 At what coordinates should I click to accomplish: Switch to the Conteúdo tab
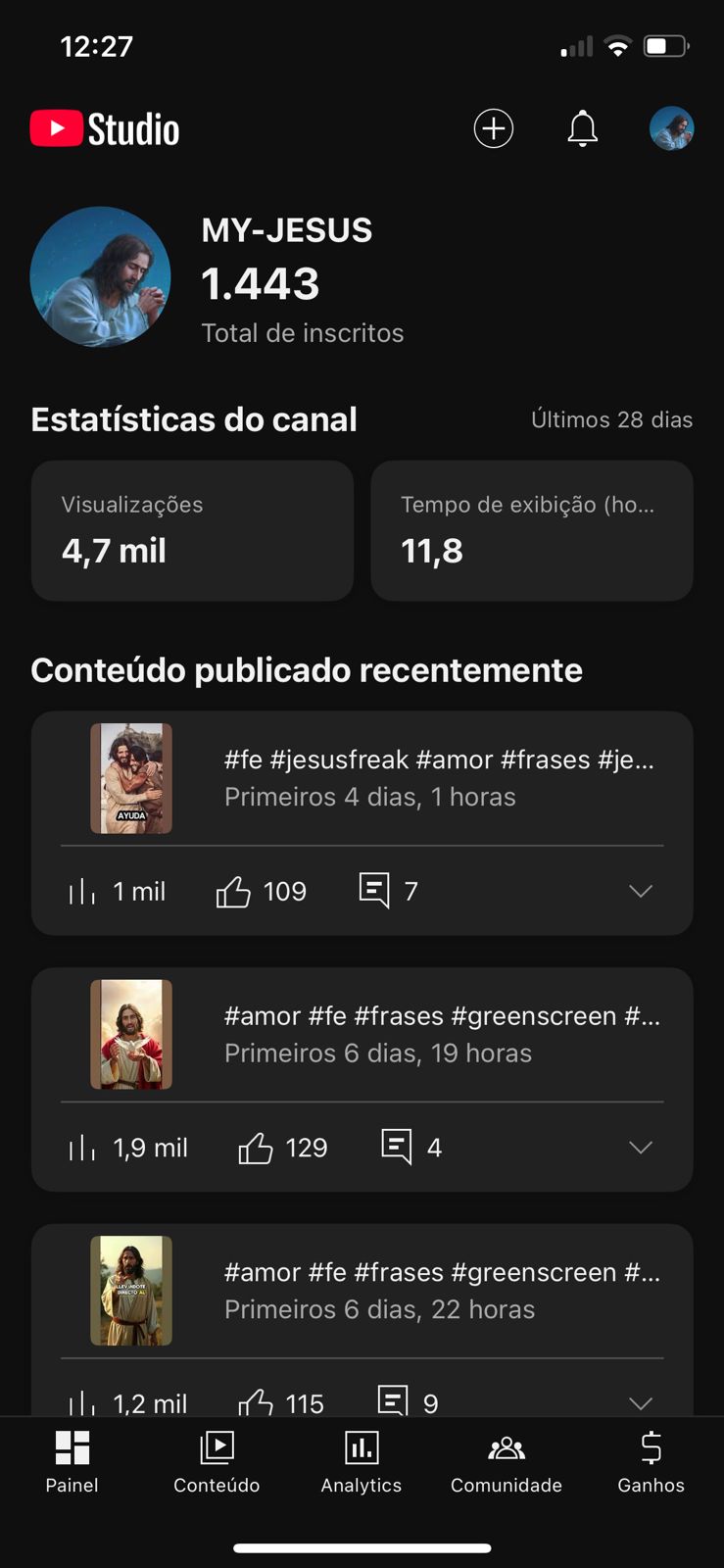pyautogui.click(x=217, y=1462)
